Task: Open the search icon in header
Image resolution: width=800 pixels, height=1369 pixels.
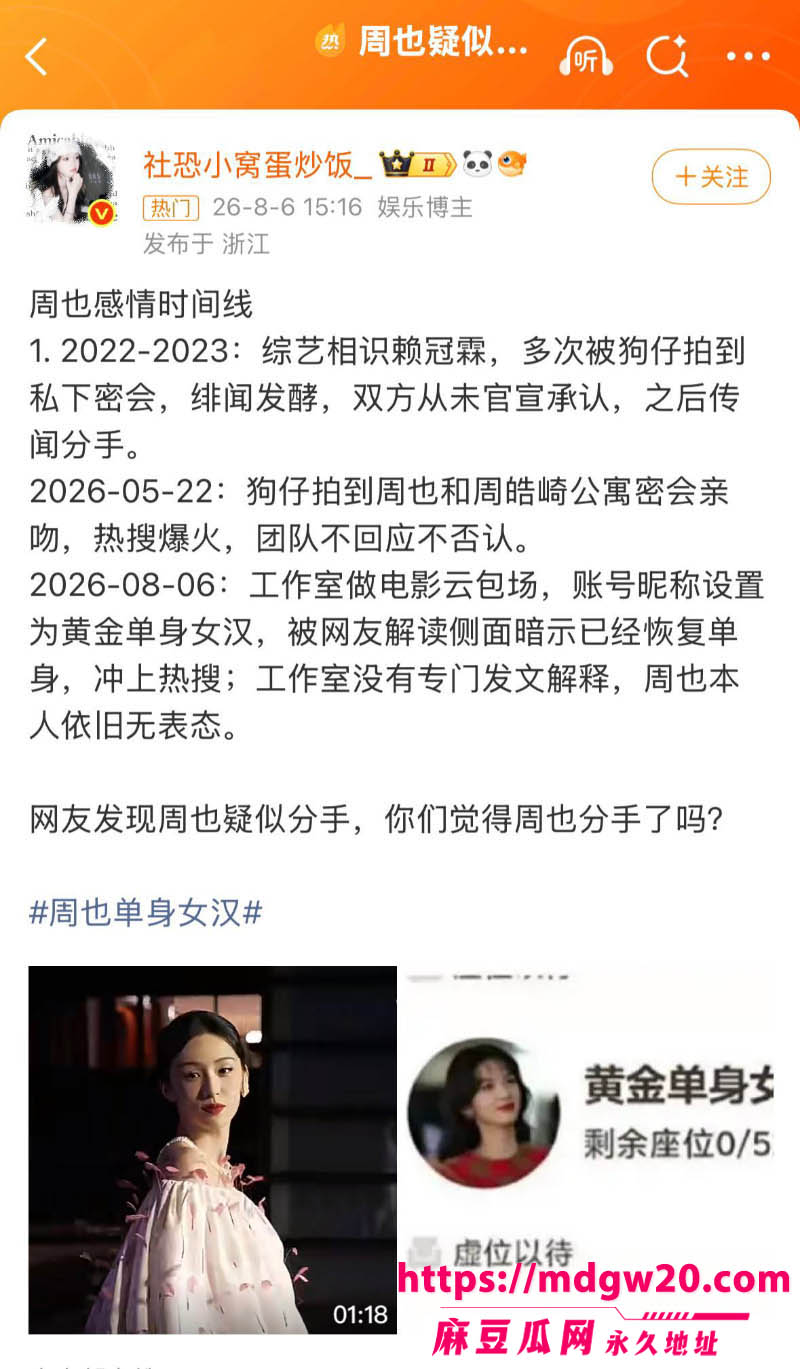Action: [x=667, y=56]
